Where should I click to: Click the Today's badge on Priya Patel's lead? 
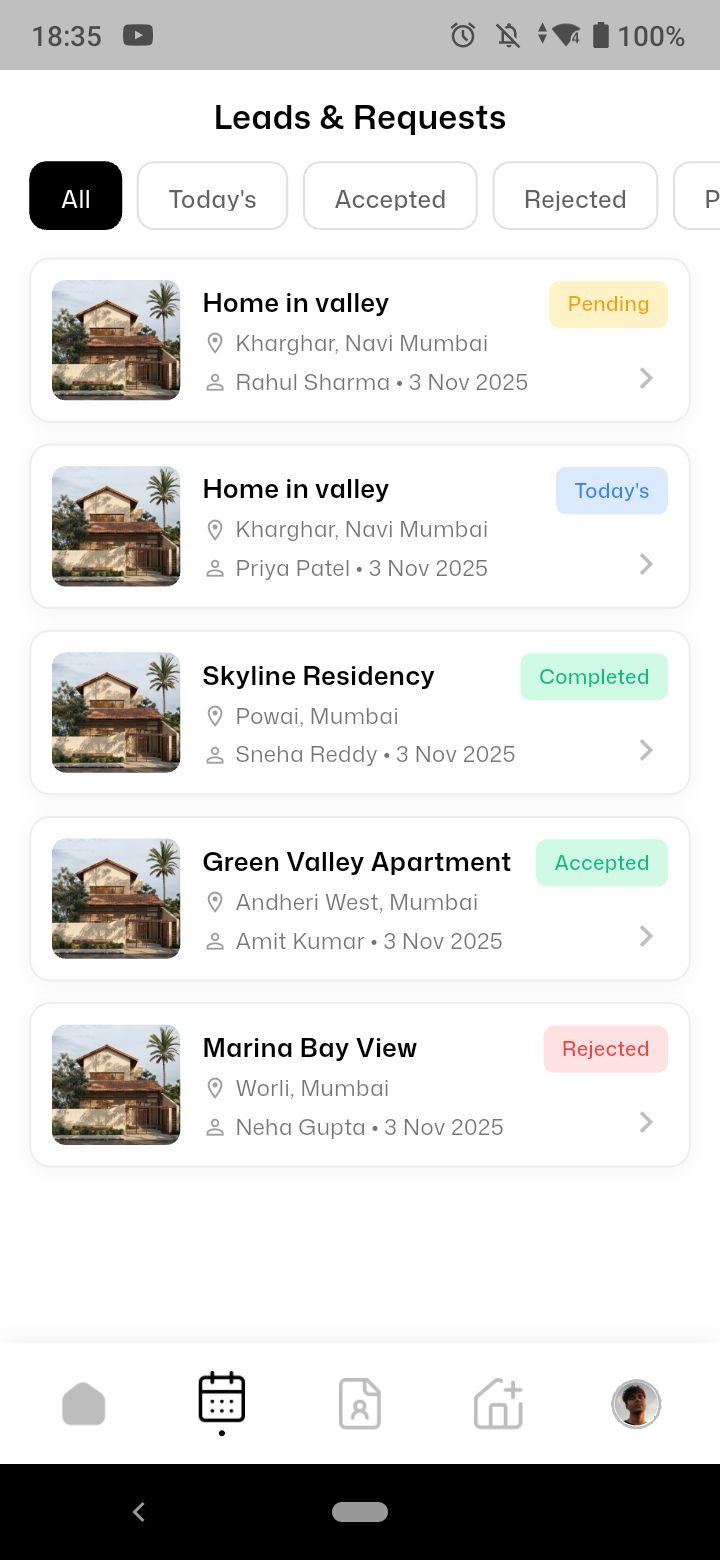611,490
